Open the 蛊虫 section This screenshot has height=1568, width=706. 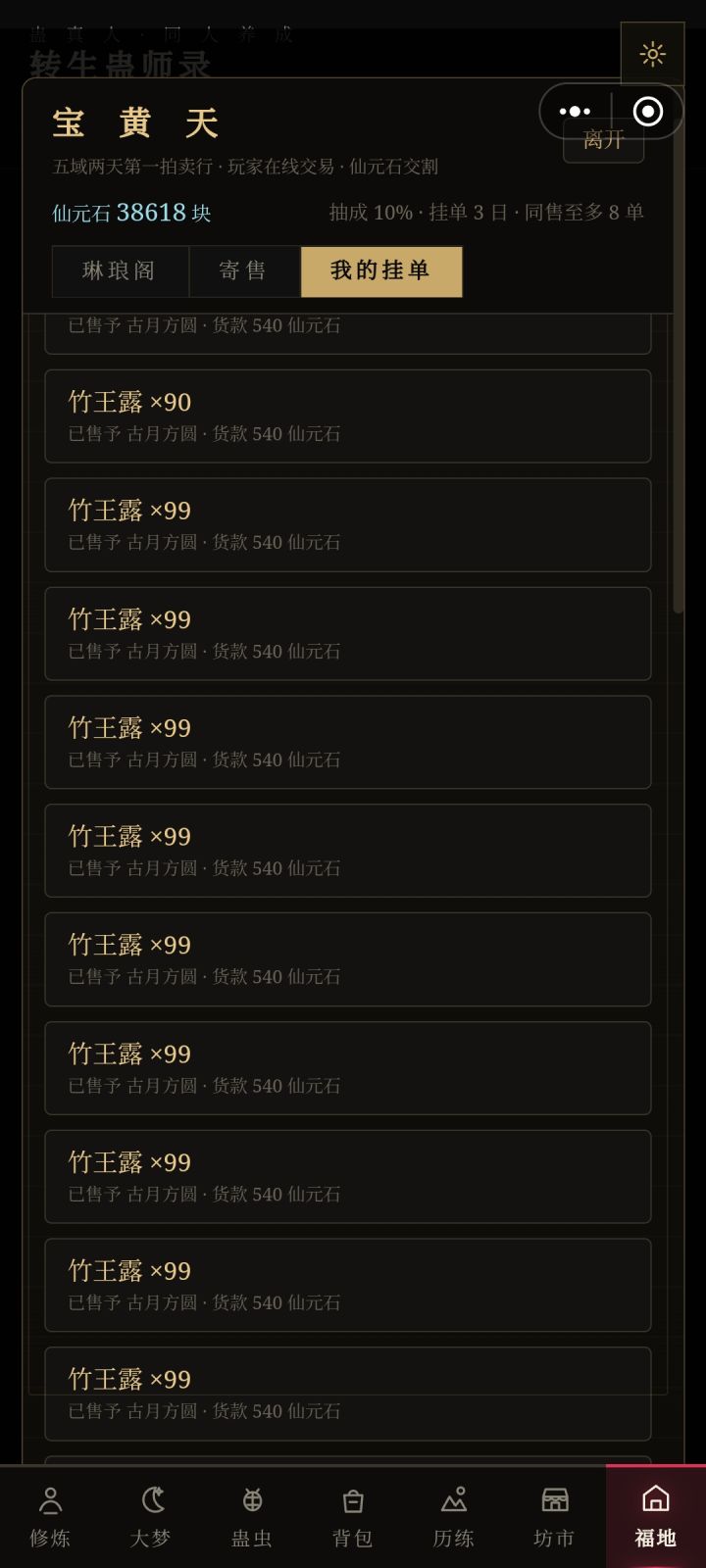(252, 1517)
